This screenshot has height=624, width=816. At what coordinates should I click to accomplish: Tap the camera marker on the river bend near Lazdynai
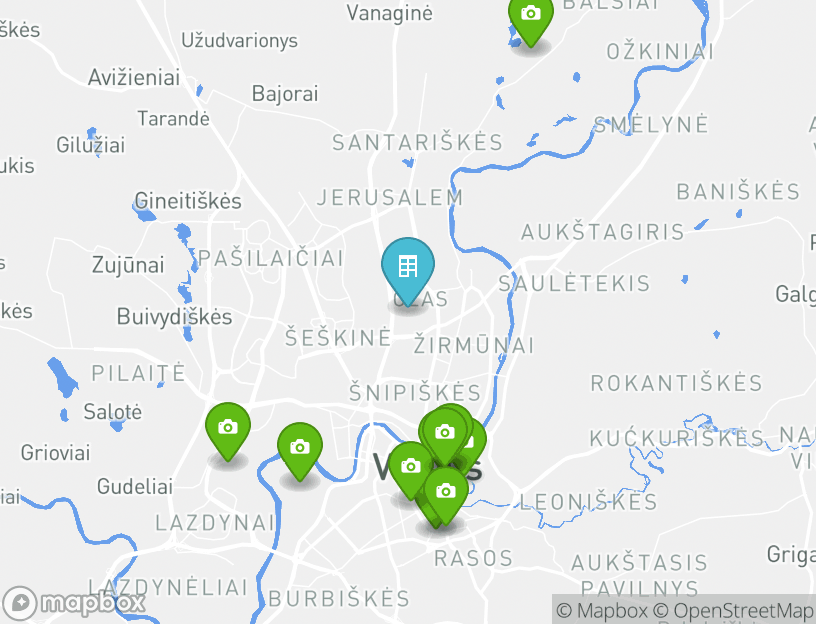click(x=299, y=448)
